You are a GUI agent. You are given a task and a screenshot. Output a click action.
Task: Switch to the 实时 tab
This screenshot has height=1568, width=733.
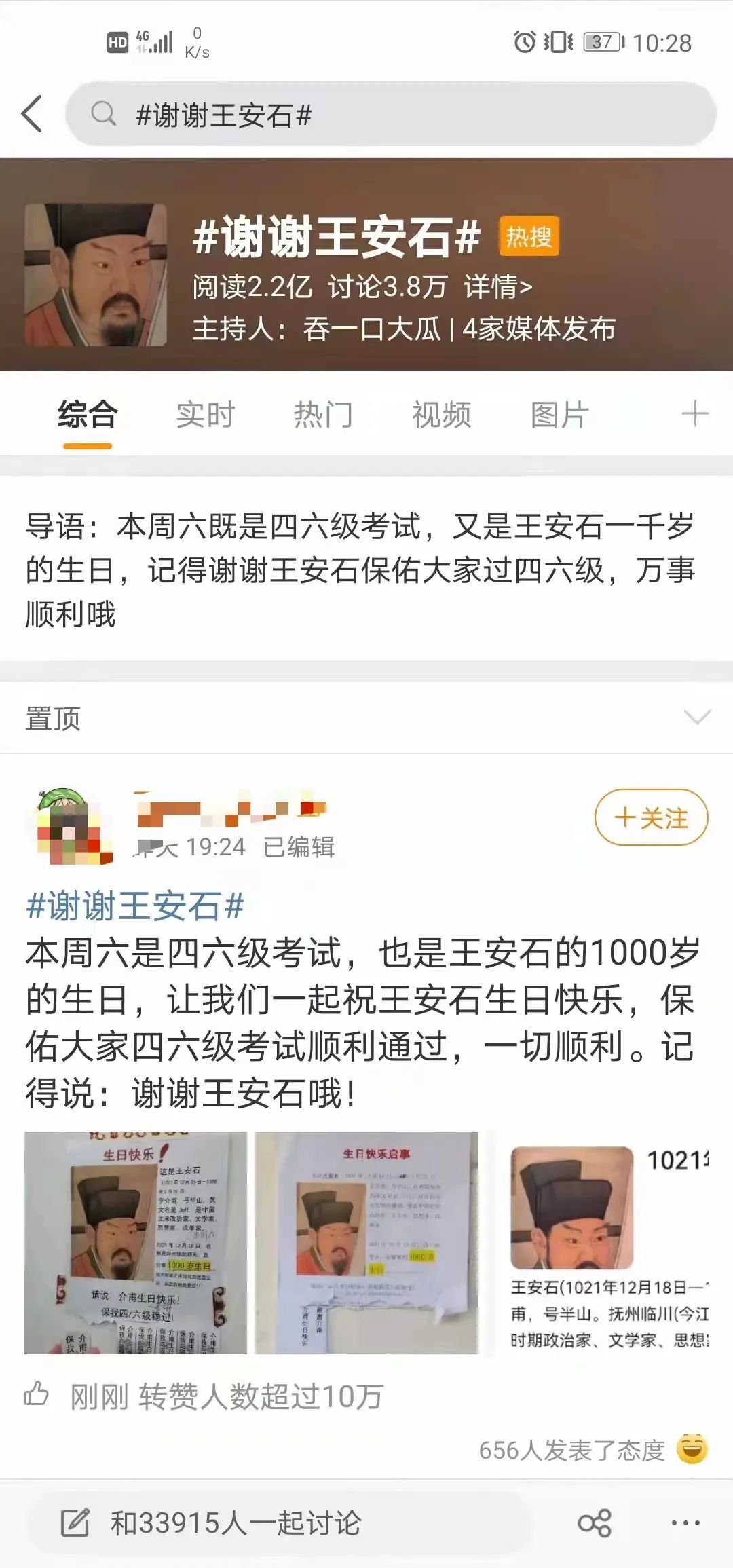pos(205,415)
